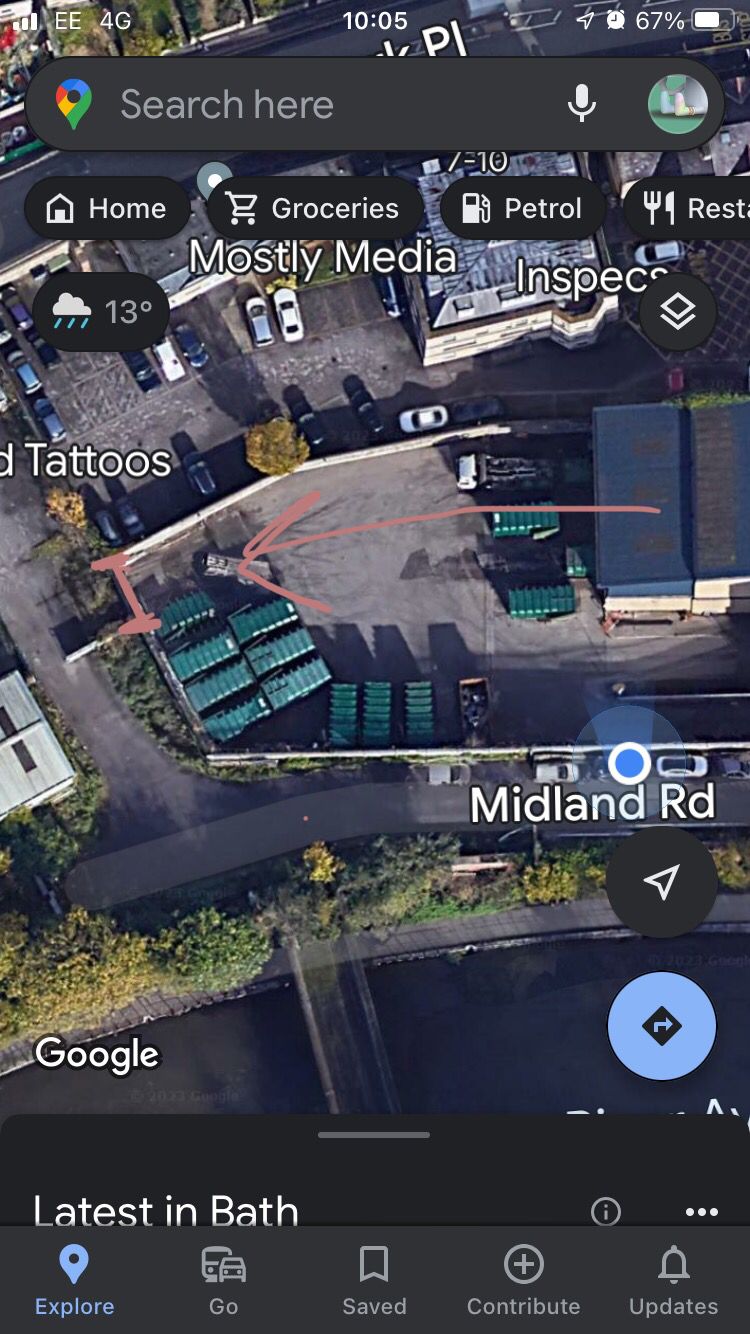
Task: Select the Restaurants chip
Action: tap(687, 208)
